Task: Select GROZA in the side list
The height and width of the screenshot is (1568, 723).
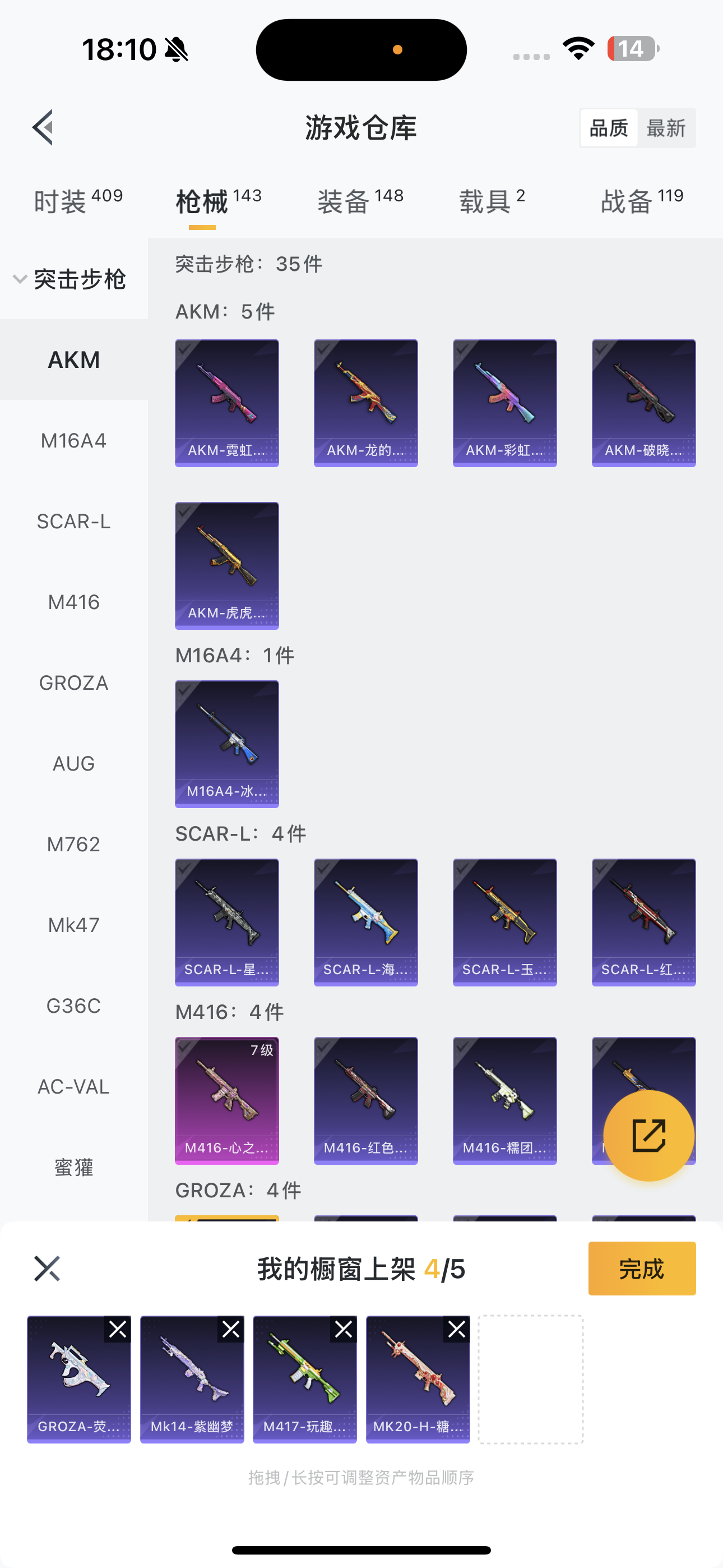Action: click(73, 682)
